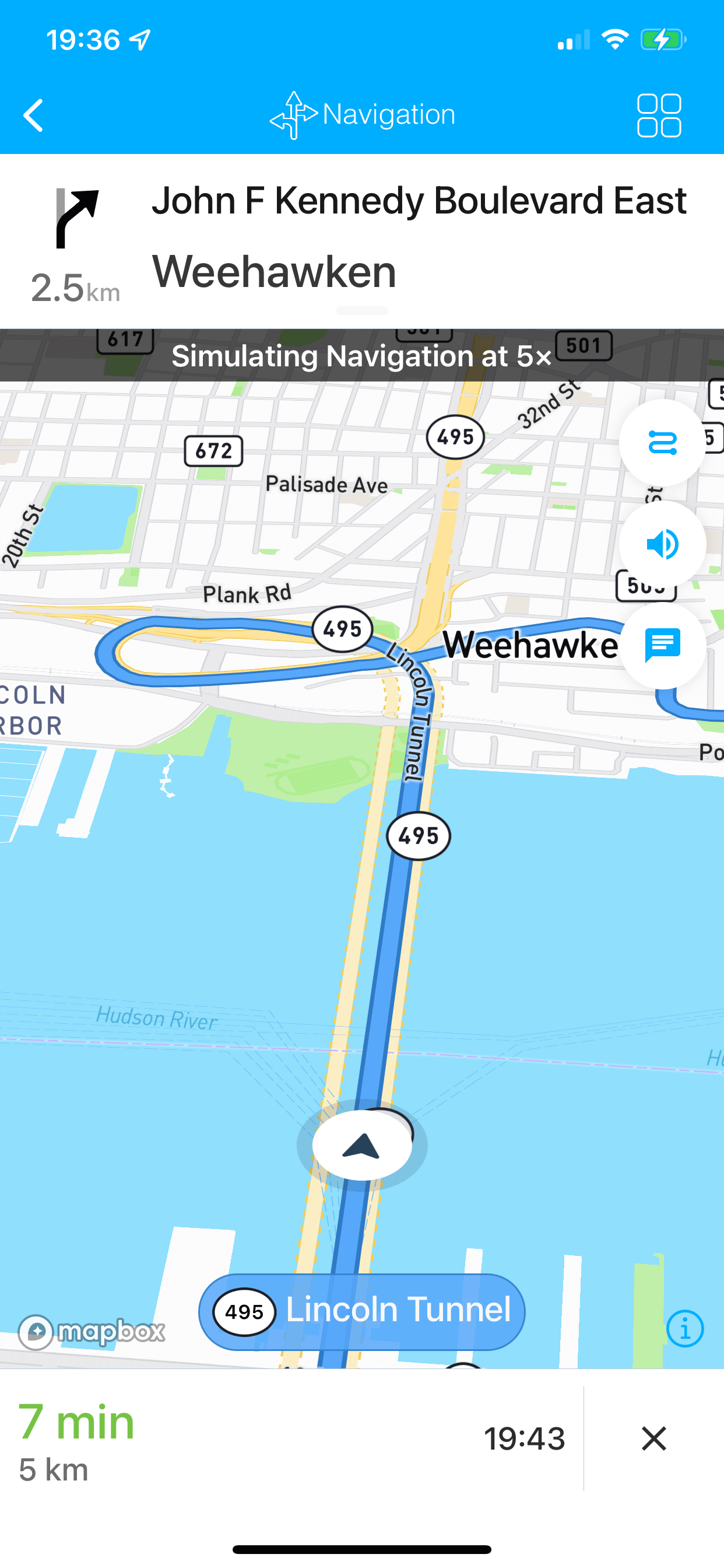Open the grid menu icon

[659, 115]
